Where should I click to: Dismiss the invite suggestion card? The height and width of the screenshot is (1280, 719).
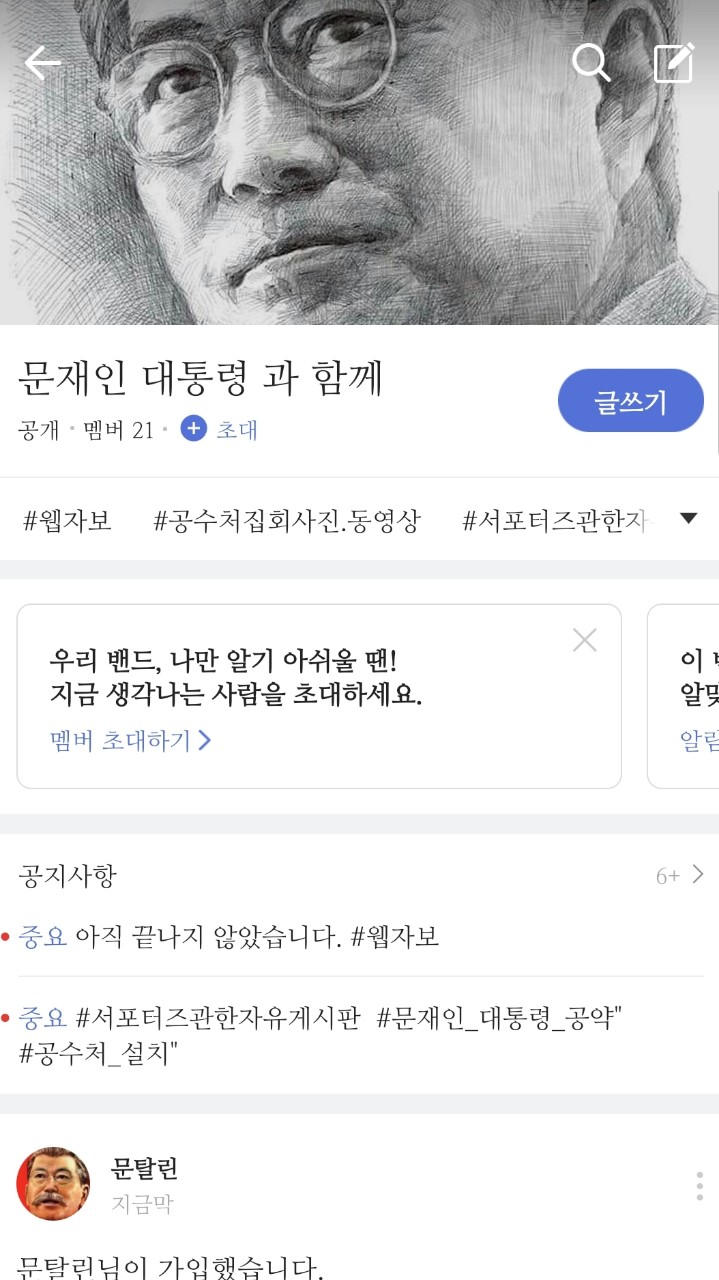coord(585,640)
